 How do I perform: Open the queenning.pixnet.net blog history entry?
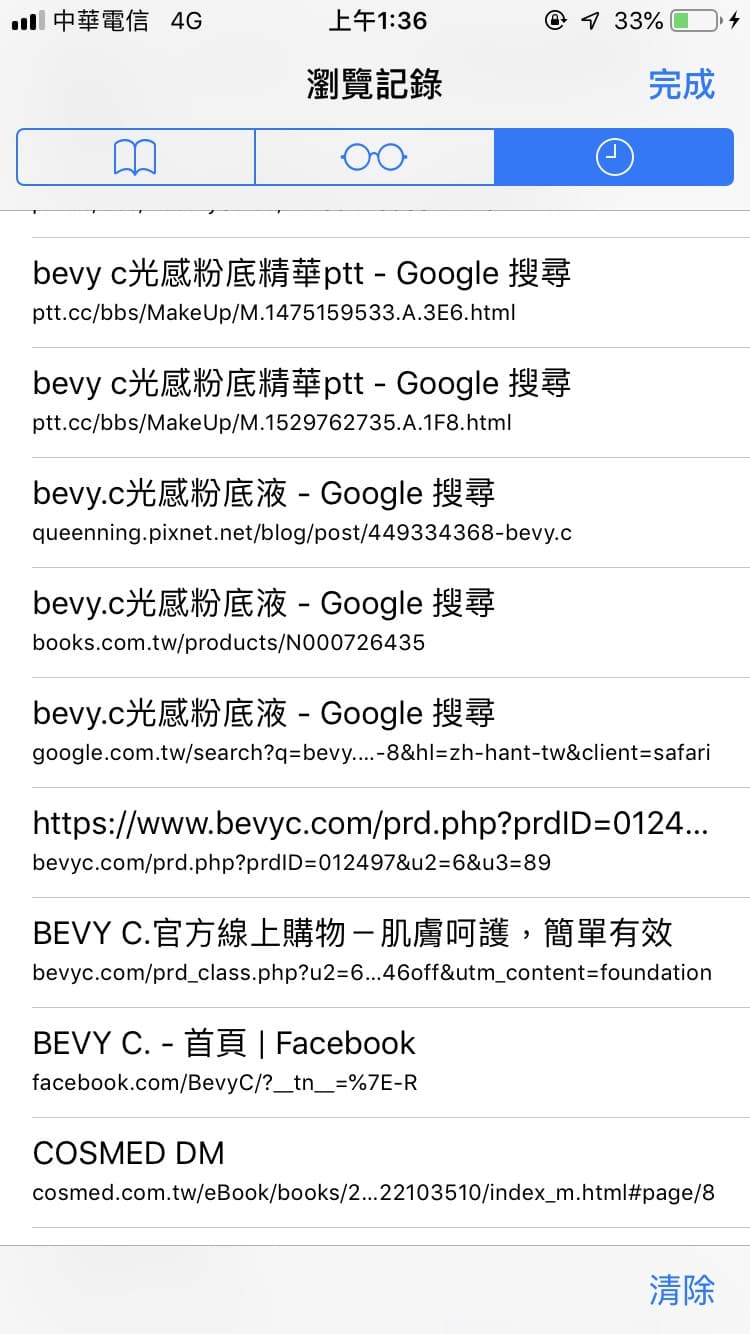pyautogui.click(x=375, y=510)
